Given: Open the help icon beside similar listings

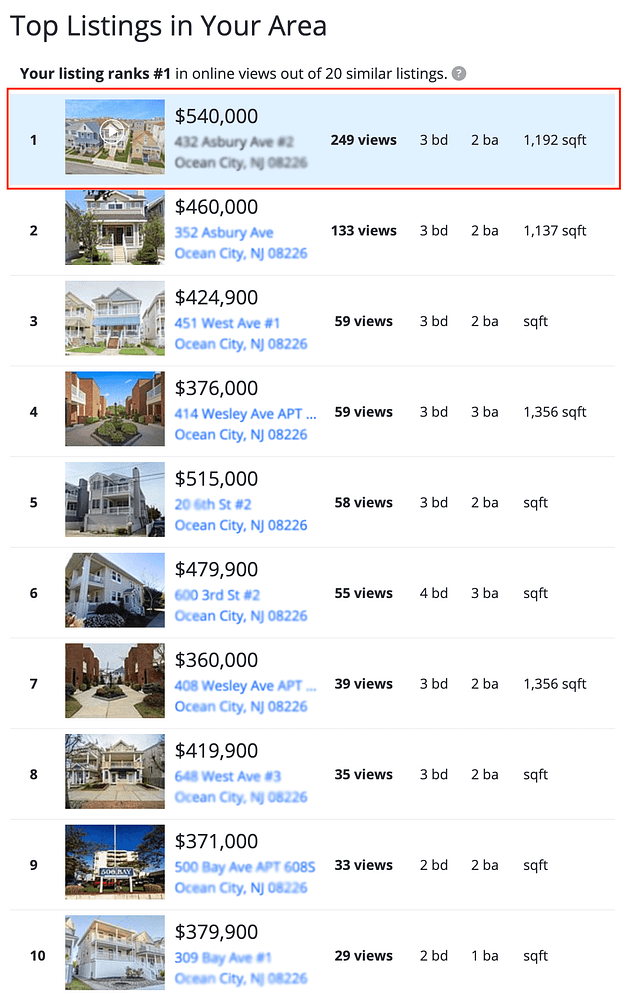Looking at the screenshot, I should pyautogui.click(x=459, y=74).
